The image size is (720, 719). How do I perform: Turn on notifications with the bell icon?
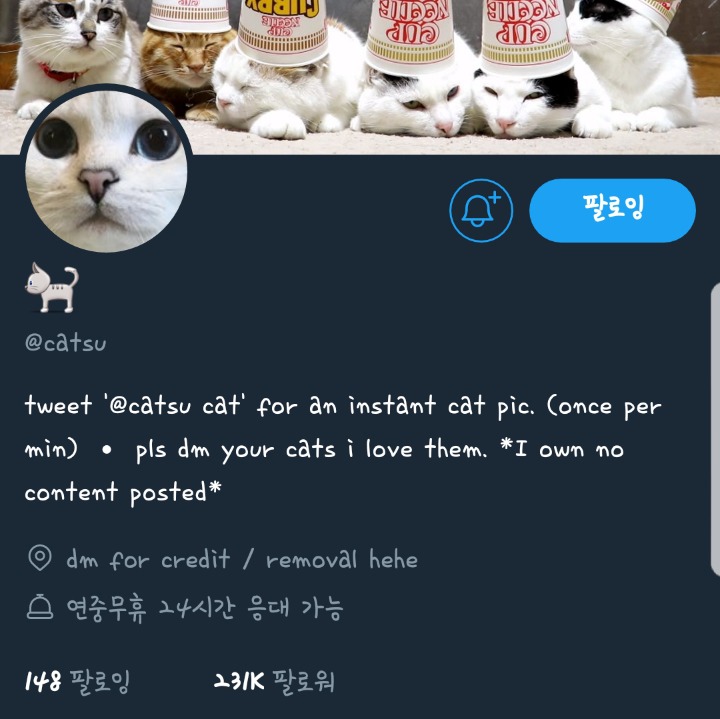pyautogui.click(x=481, y=210)
